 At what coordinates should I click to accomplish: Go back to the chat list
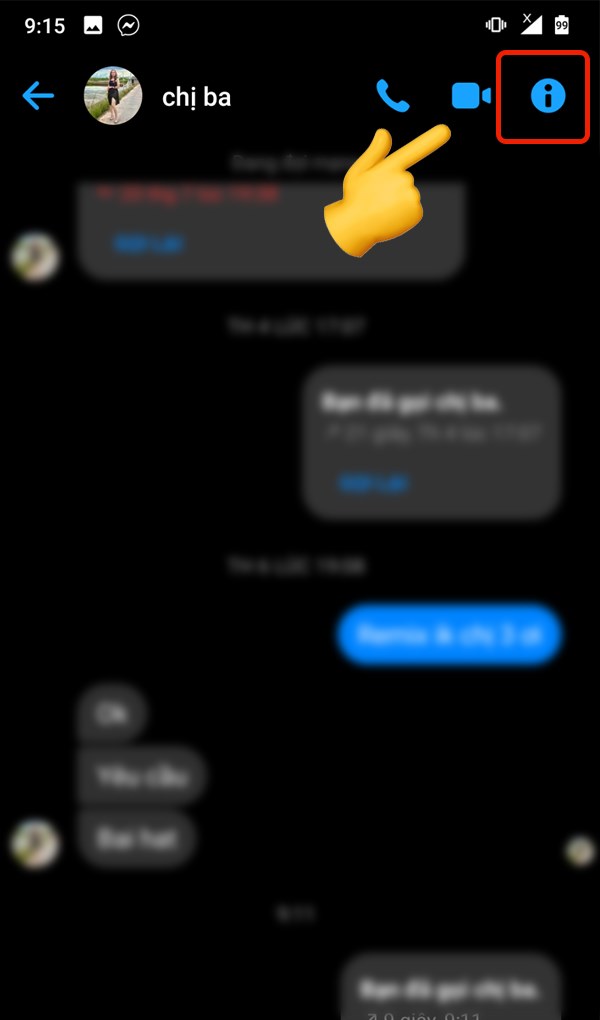(x=38, y=96)
